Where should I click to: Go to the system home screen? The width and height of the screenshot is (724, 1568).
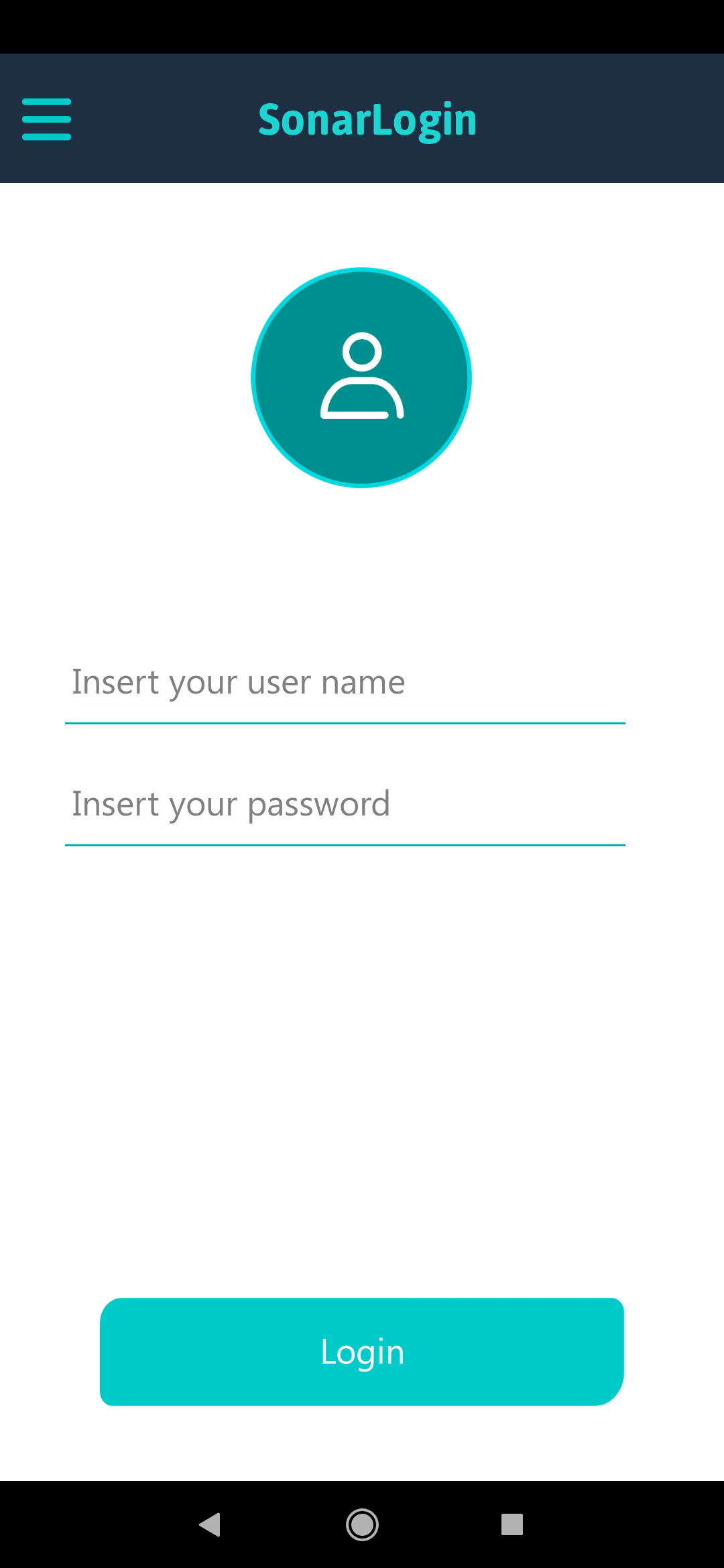(x=362, y=1524)
